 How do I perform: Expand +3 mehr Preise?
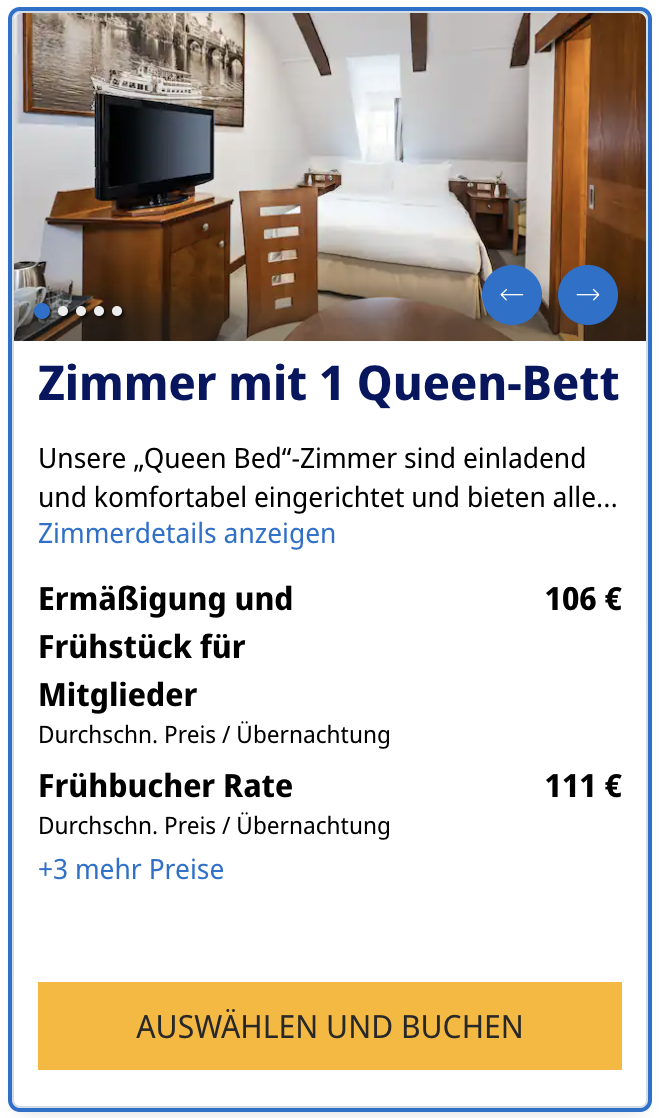pyautogui.click(x=131, y=869)
